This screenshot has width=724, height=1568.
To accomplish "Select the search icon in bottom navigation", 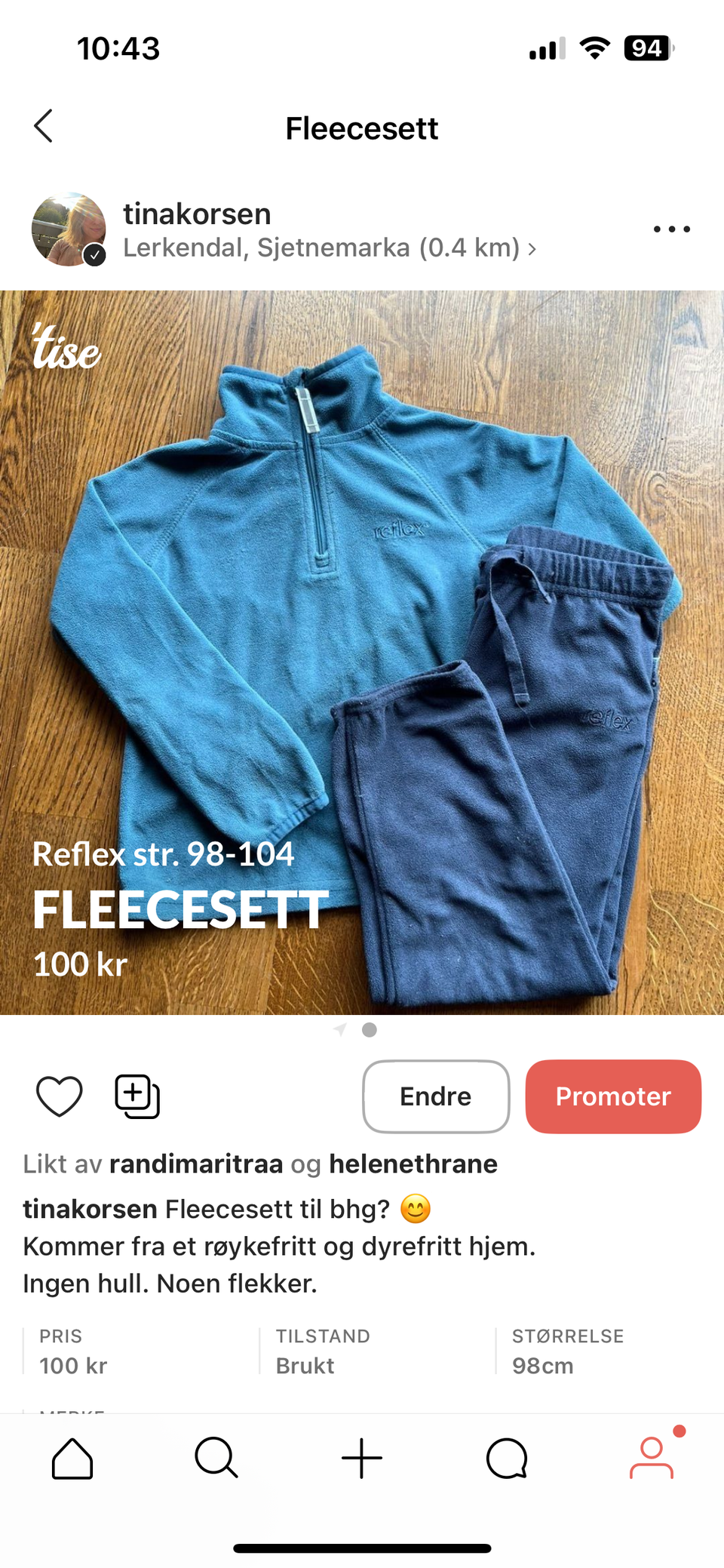I will tap(216, 1458).
